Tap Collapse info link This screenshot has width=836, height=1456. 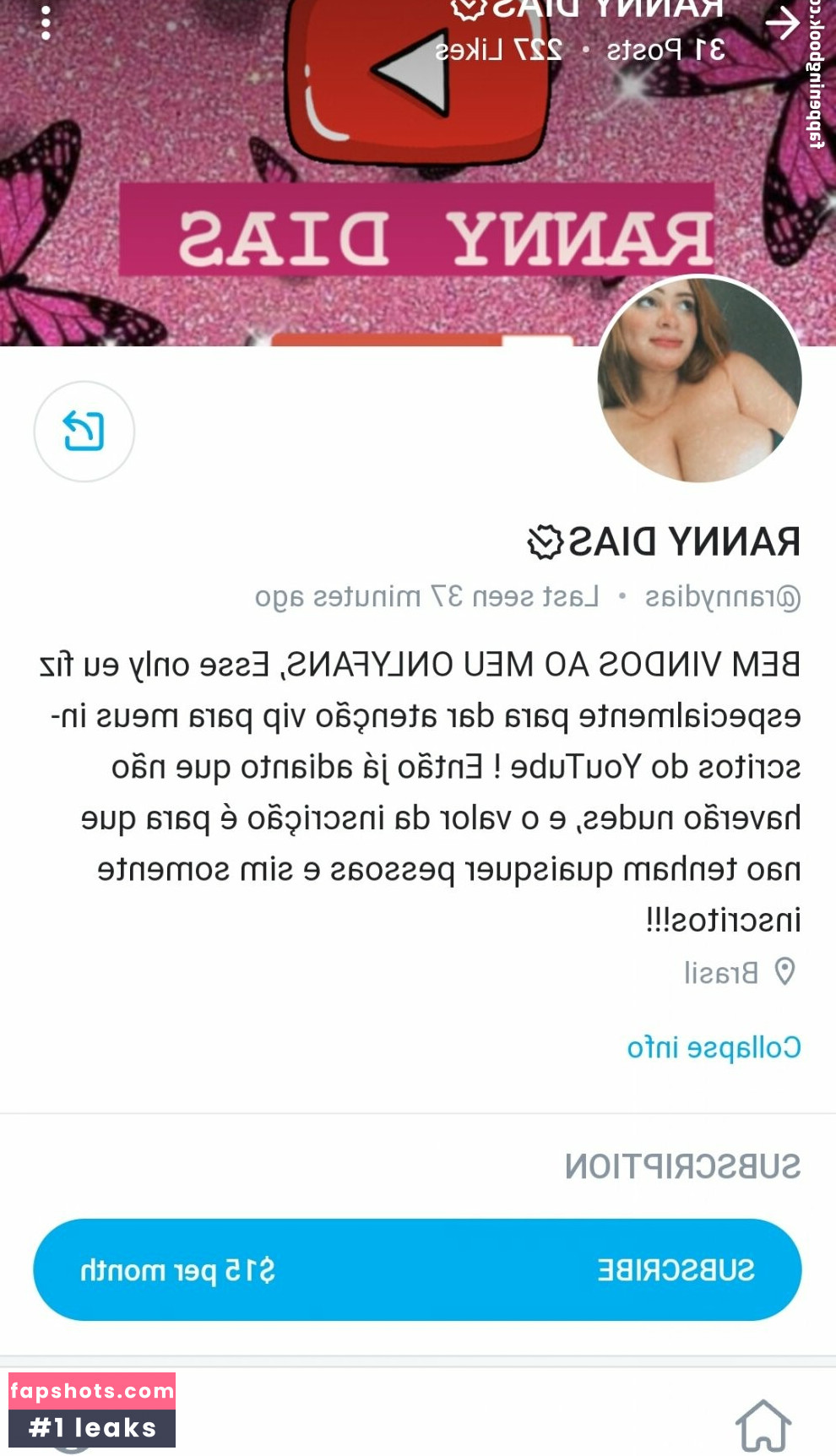coord(714,1047)
